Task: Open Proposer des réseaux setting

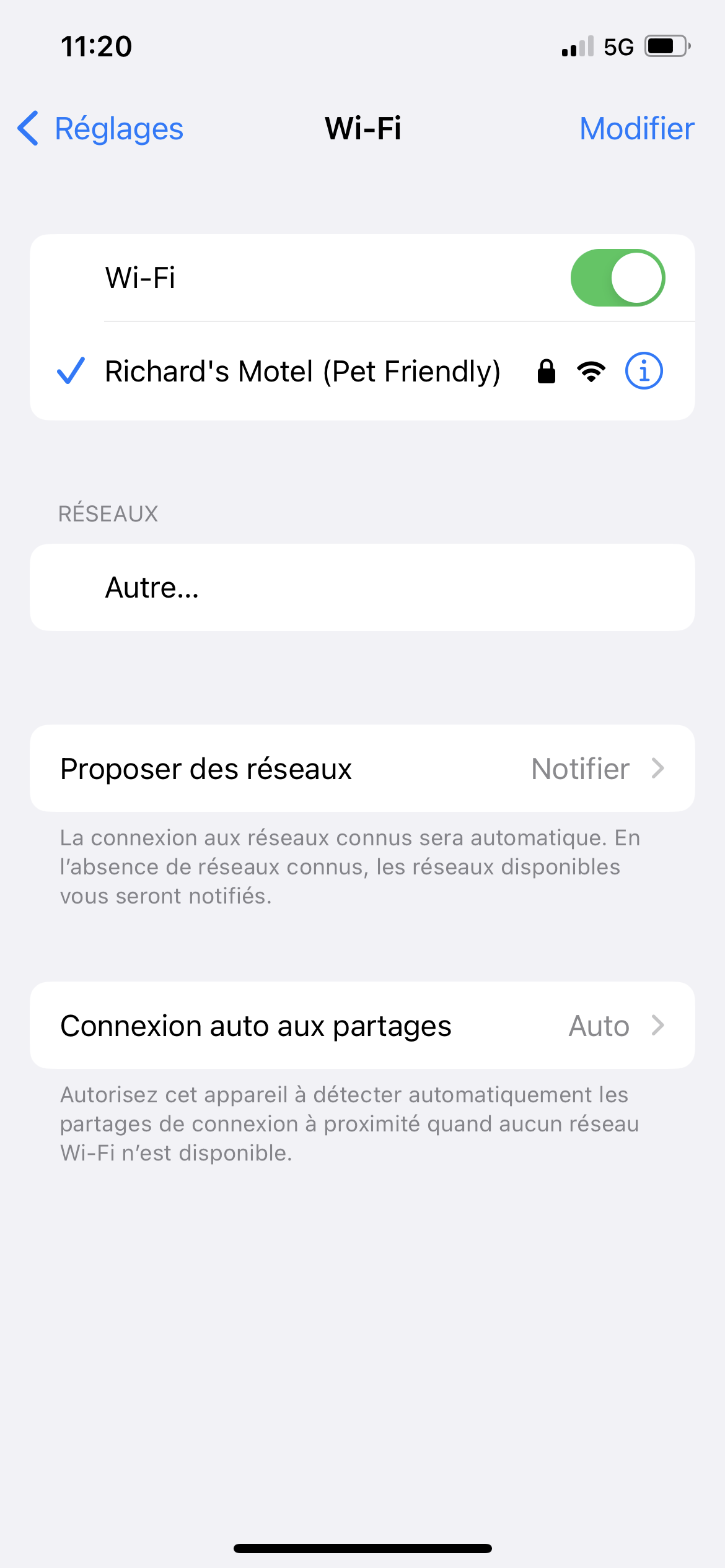Action: [362, 769]
